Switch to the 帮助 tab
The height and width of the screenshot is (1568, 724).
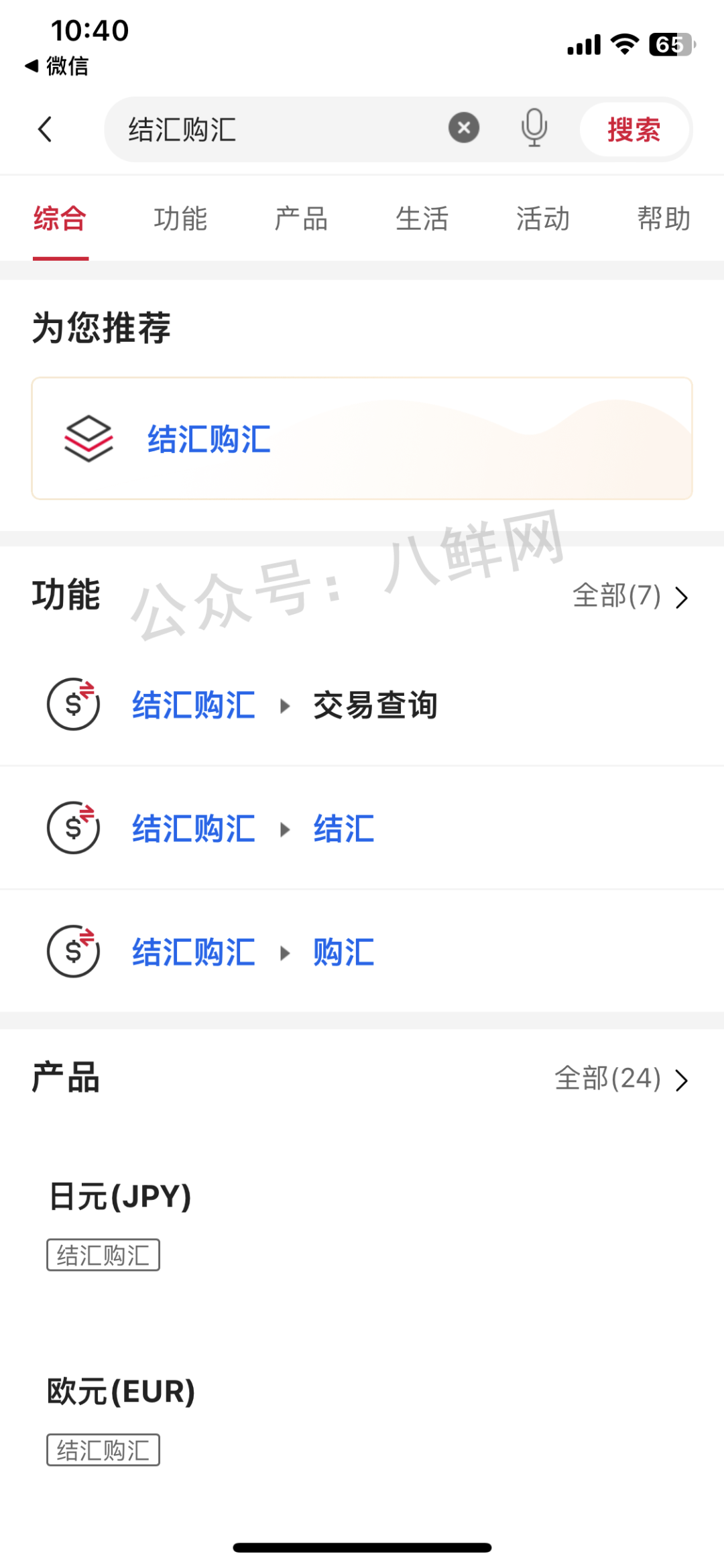664,219
